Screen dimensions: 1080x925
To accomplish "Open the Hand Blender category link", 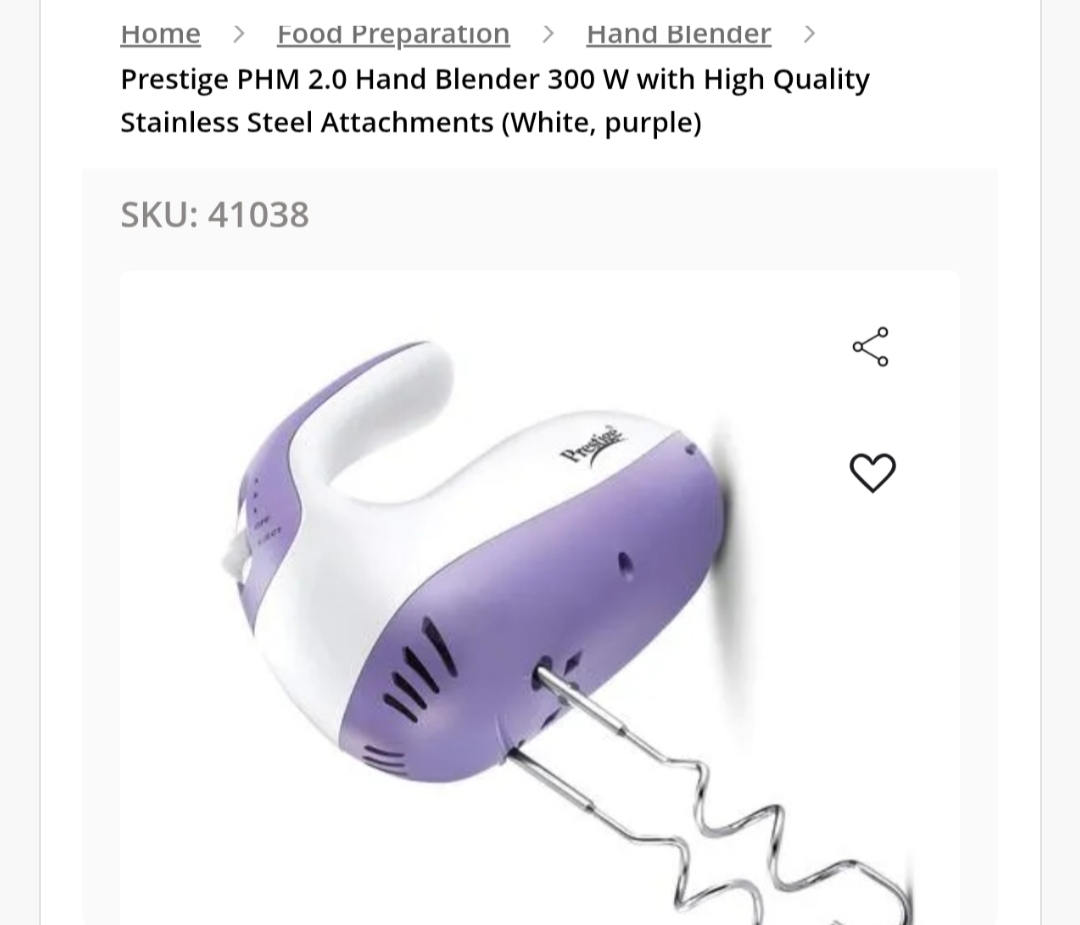I will [678, 34].
